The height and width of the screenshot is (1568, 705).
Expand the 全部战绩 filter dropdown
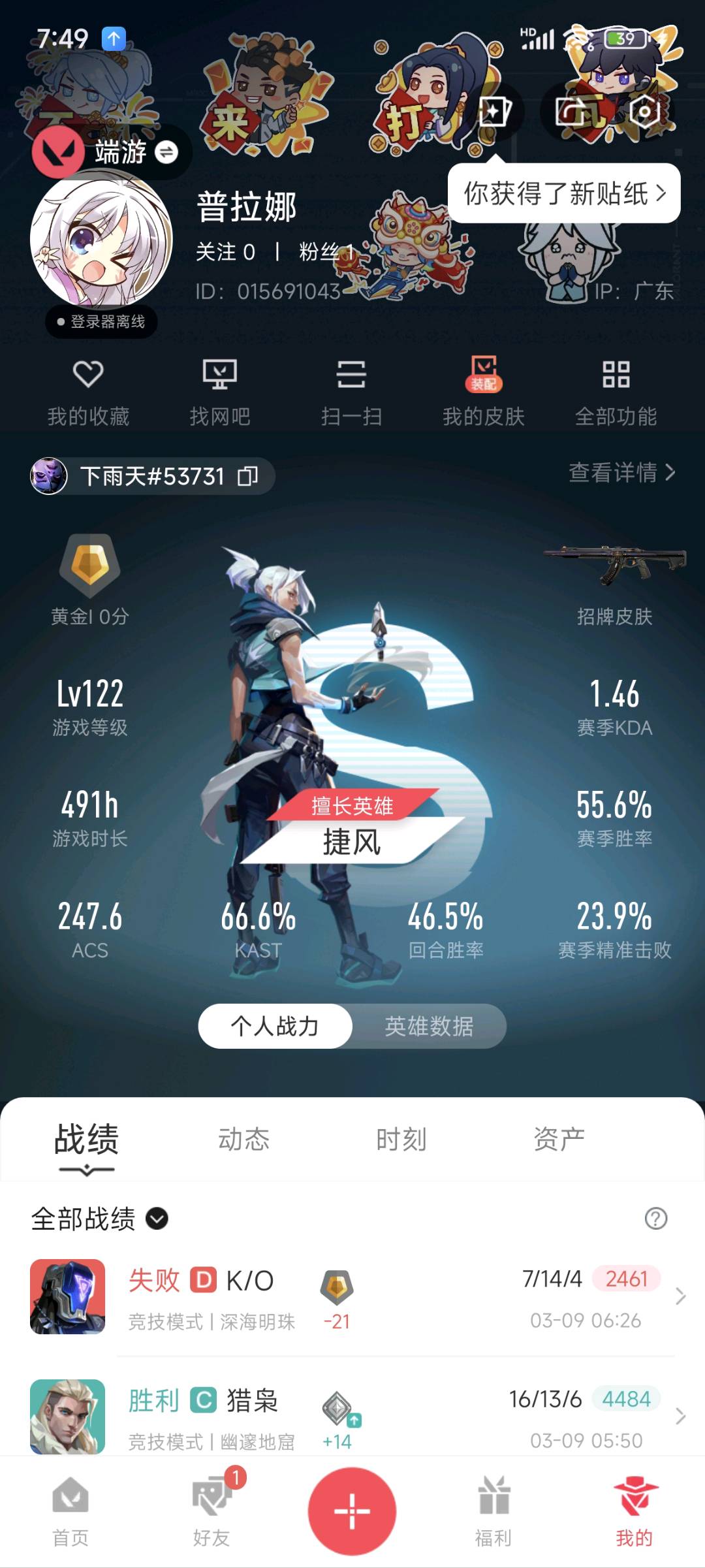(157, 1219)
